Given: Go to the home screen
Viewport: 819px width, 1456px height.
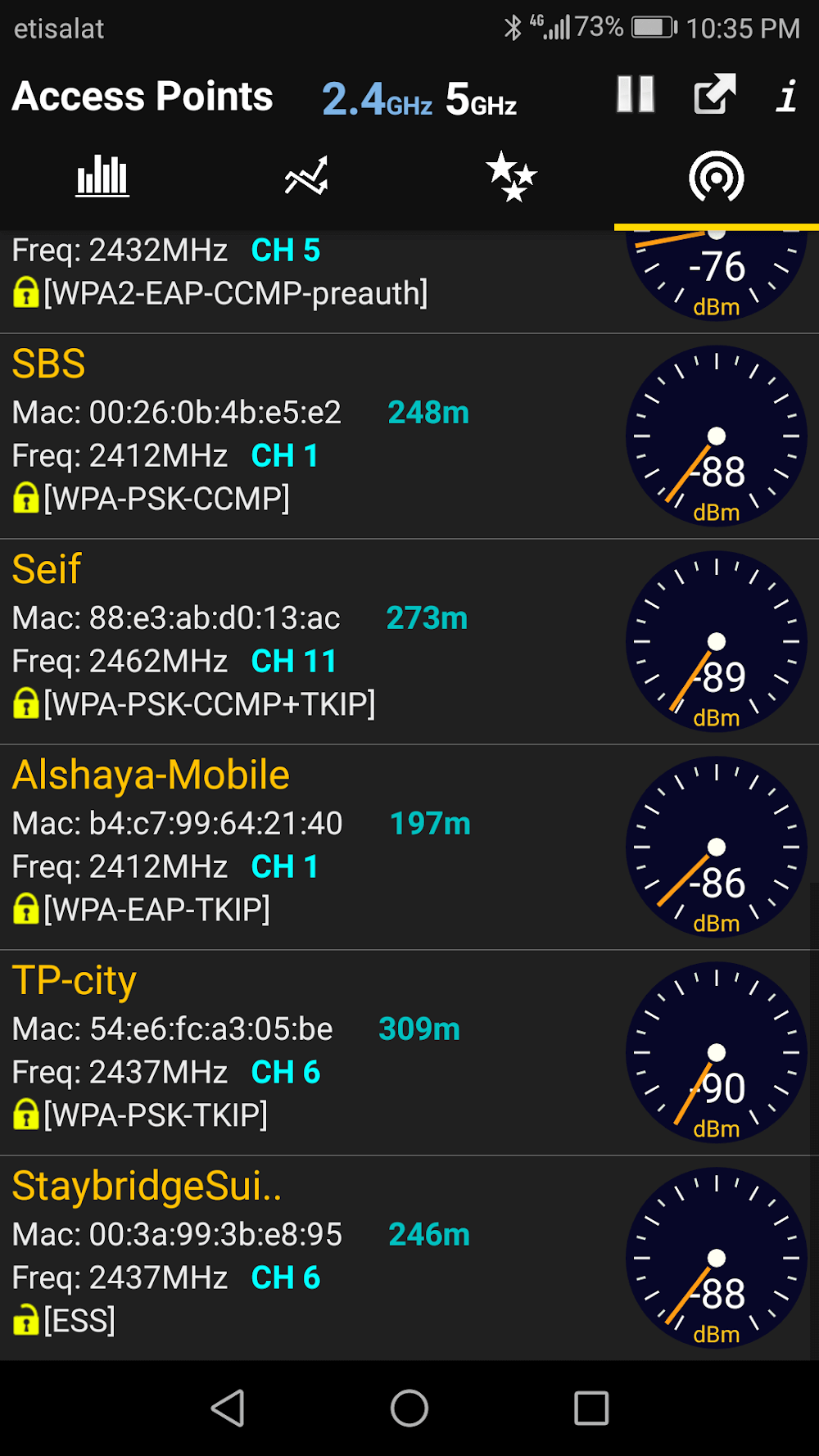Looking at the screenshot, I should (409, 1409).
